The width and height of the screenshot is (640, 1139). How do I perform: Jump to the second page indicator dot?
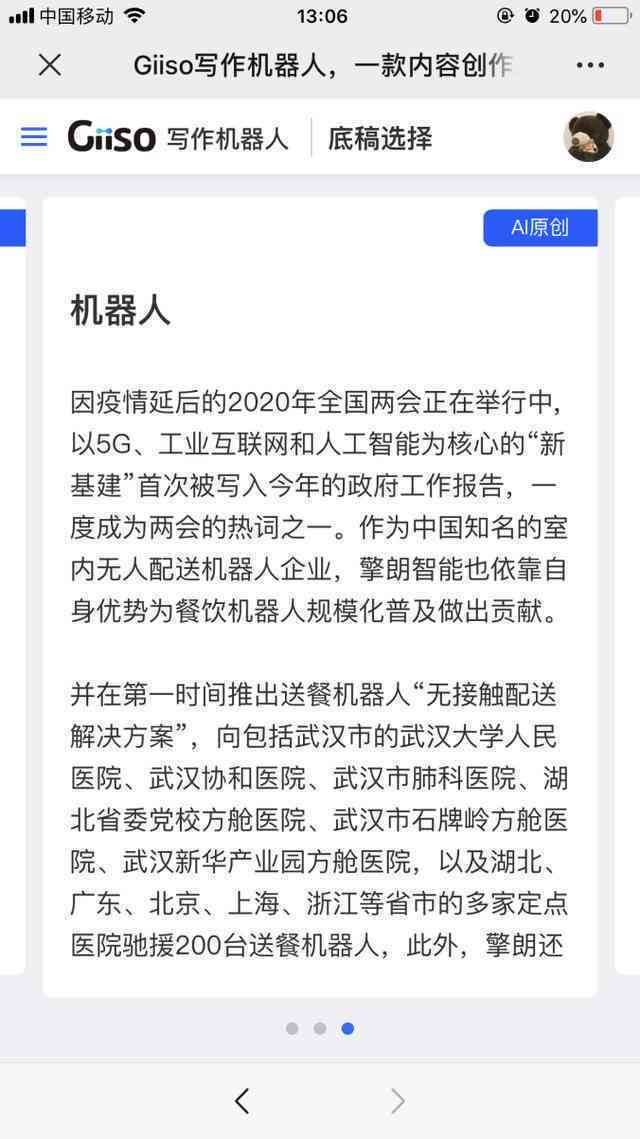(320, 1028)
